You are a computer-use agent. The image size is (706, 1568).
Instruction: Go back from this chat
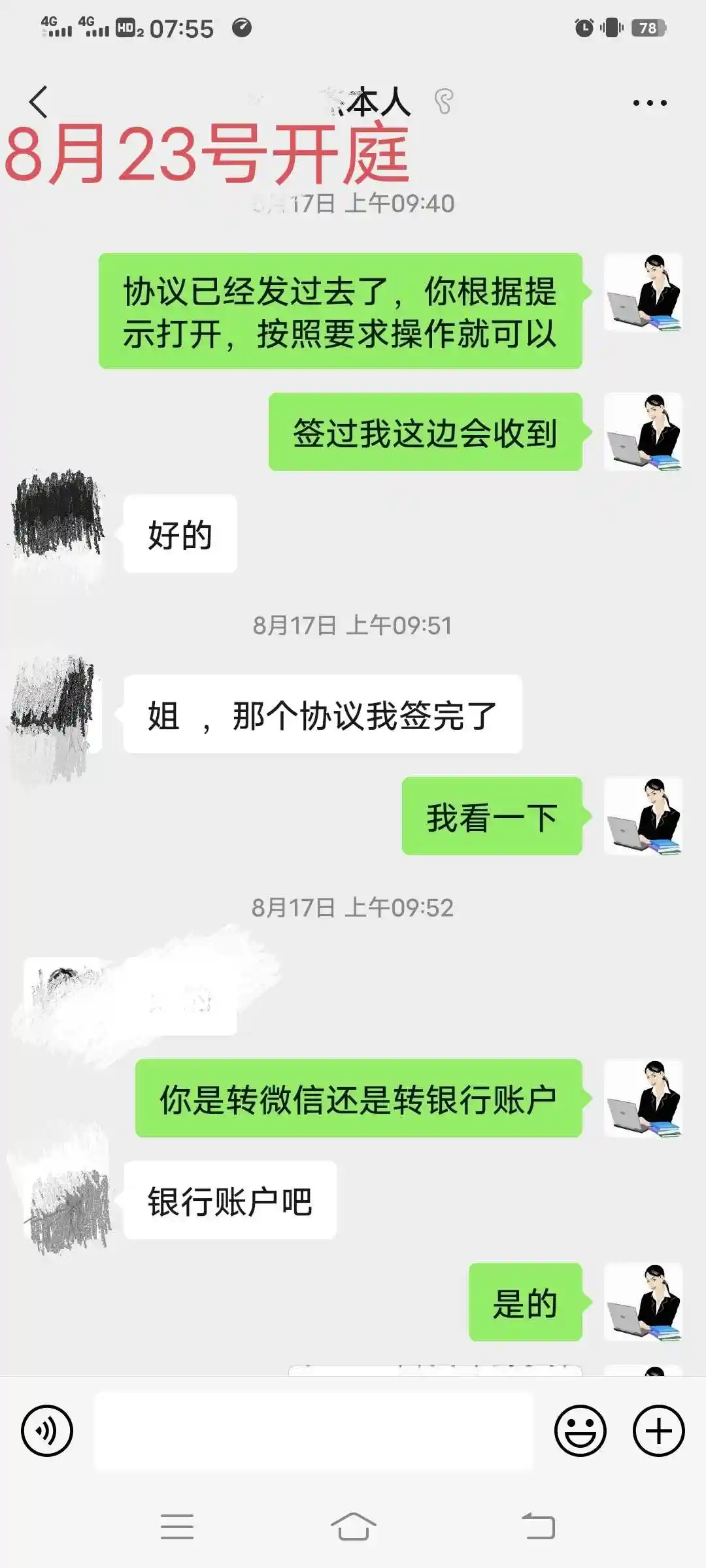point(39,102)
